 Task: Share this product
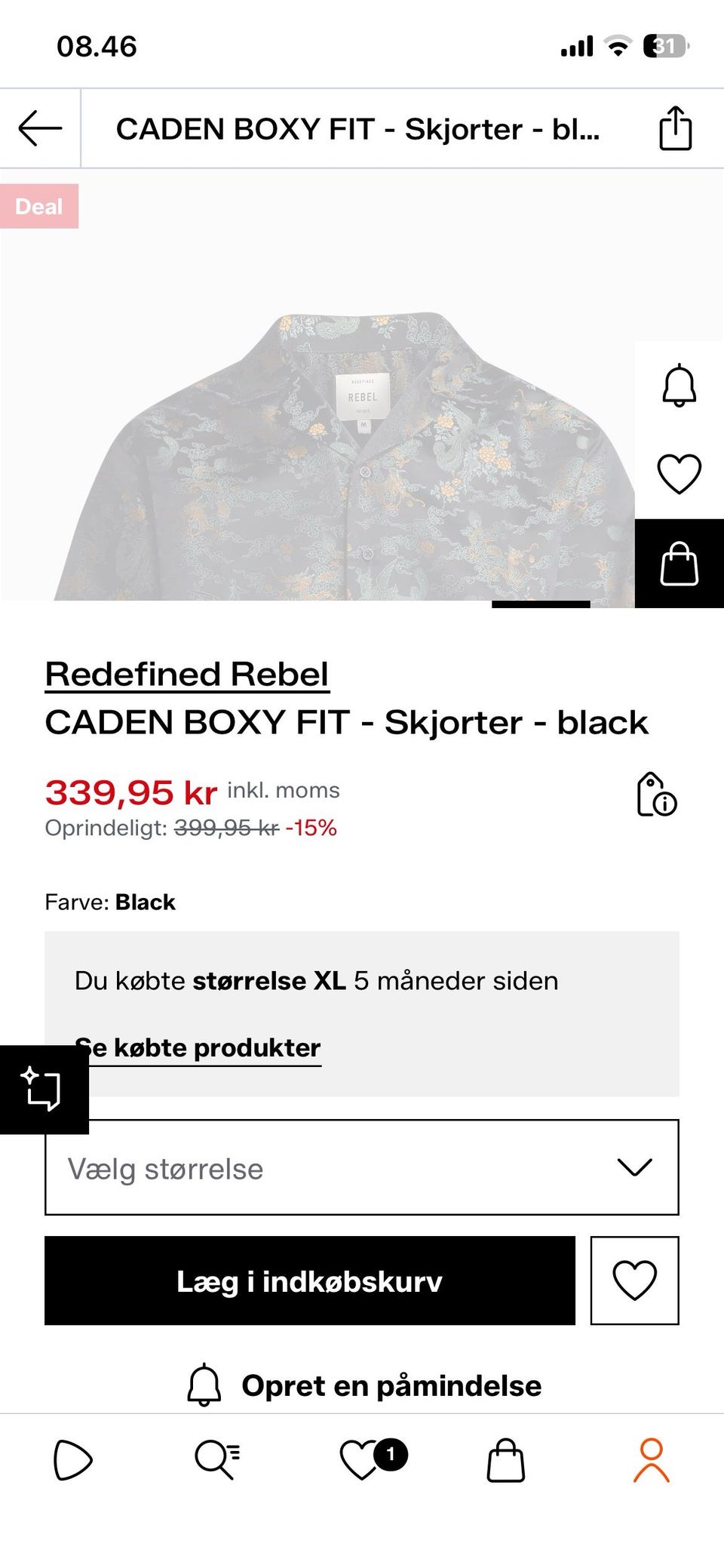673,128
